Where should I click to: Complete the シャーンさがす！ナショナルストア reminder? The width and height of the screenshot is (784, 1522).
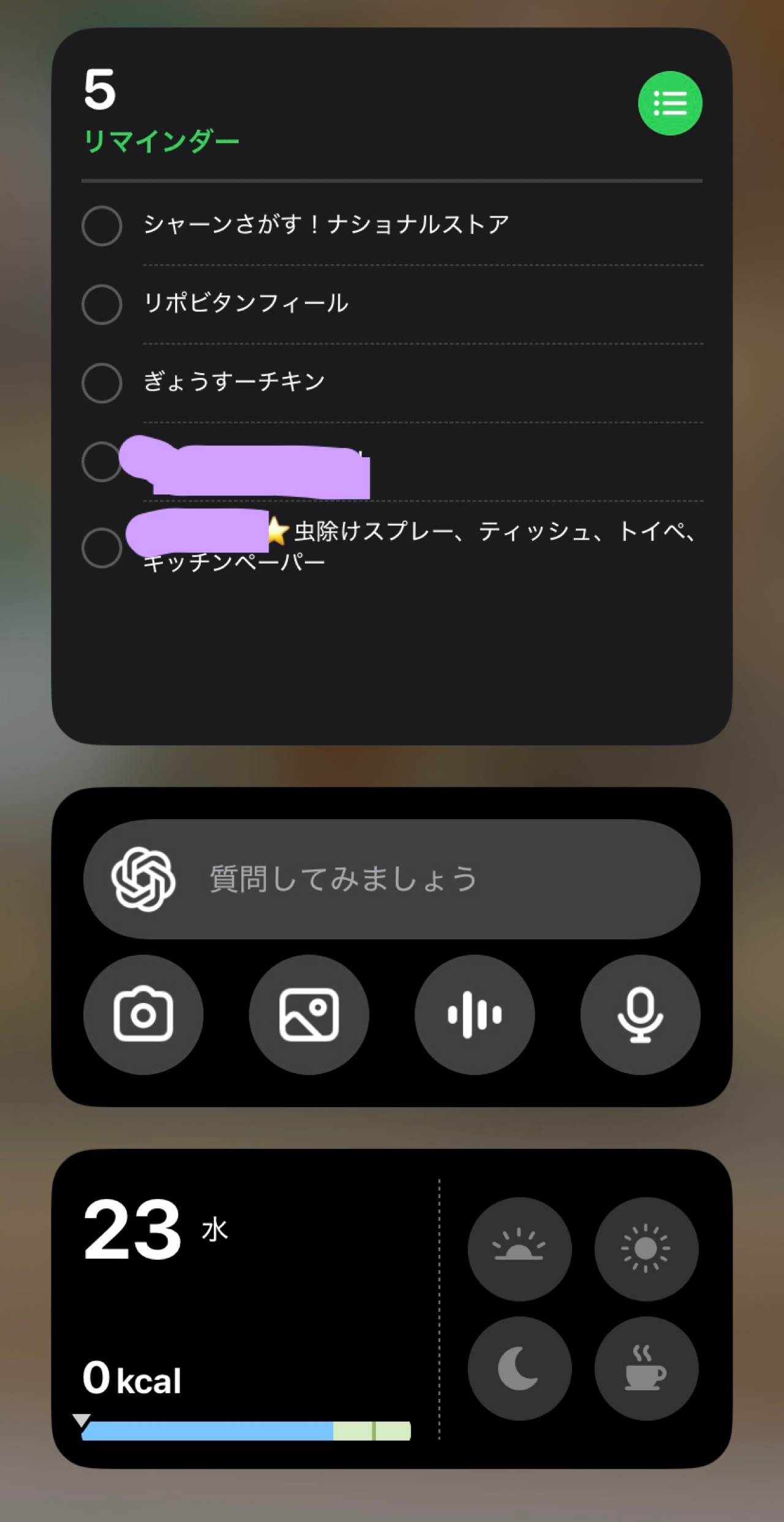pyautogui.click(x=102, y=225)
